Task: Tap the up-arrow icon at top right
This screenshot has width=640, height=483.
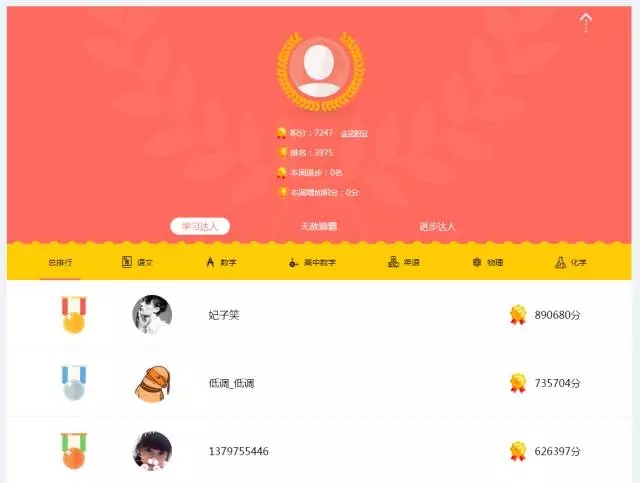Action: pyautogui.click(x=586, y=21)
